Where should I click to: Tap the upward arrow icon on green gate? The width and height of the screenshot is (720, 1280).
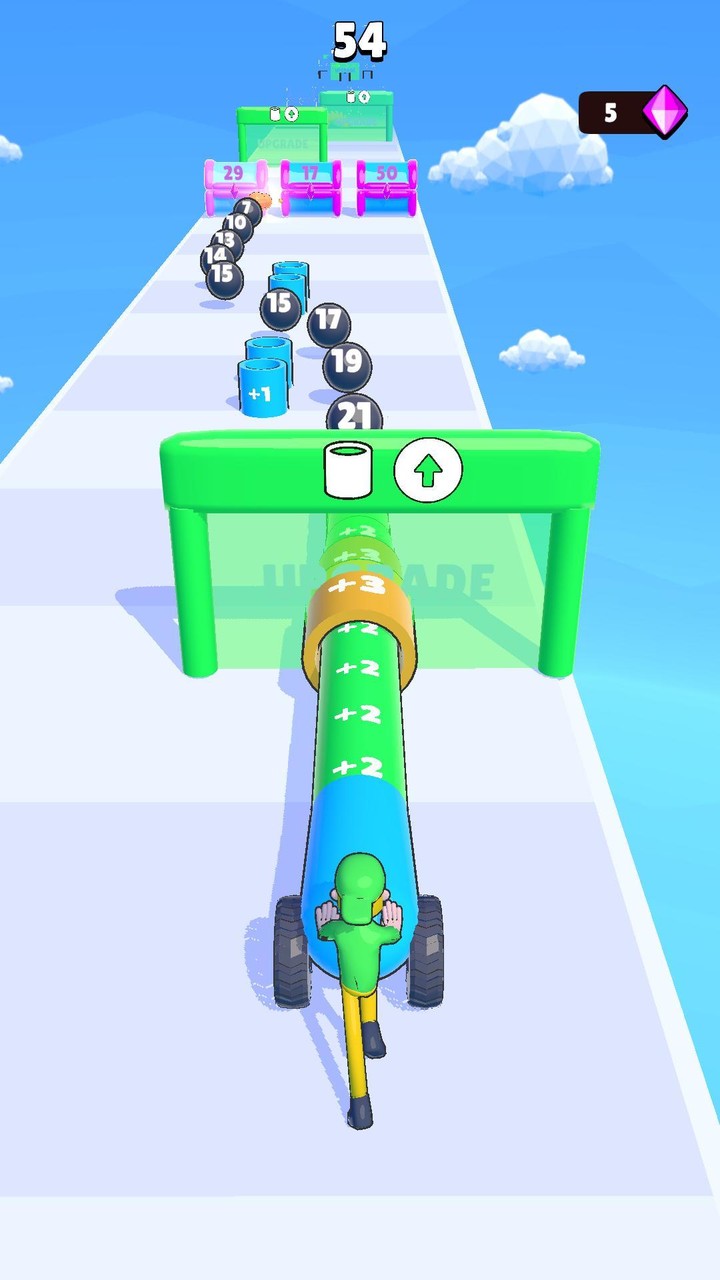pyautogui.click(x=428, y=467)
